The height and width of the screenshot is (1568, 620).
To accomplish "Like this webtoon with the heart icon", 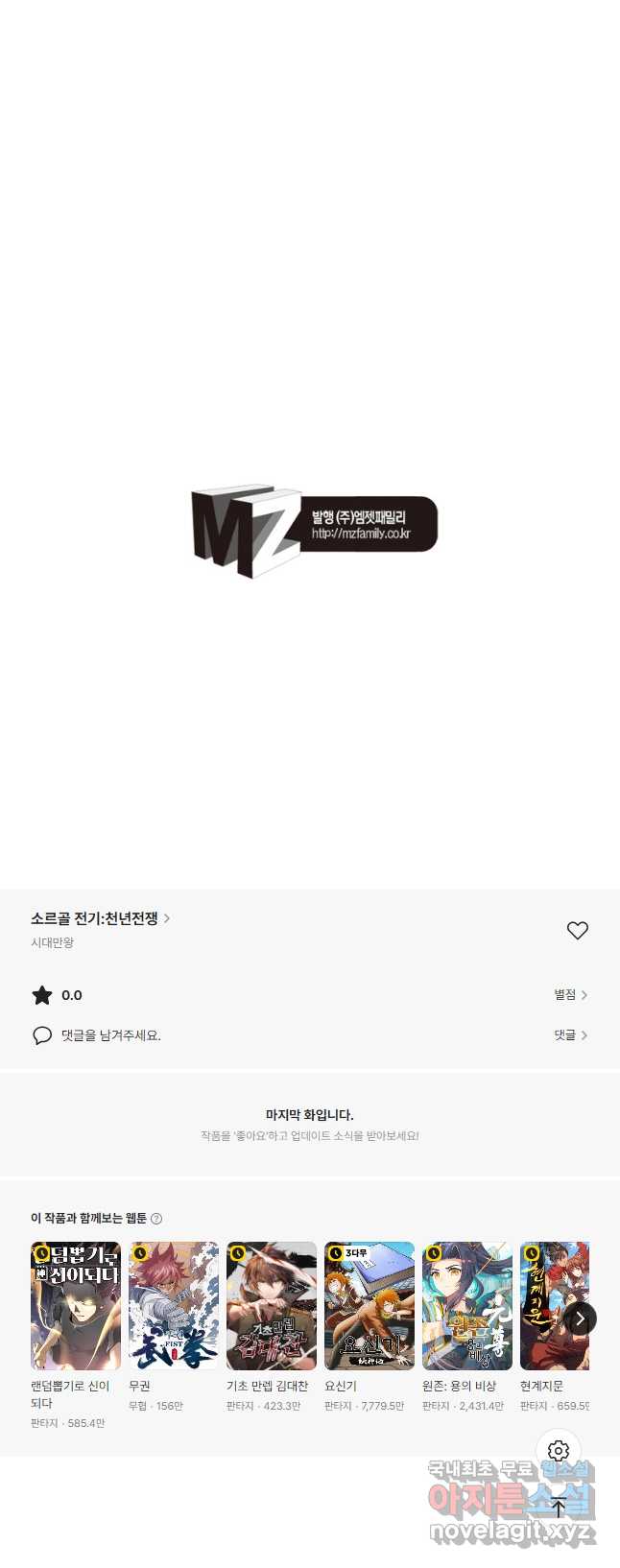I will pyautogui.click(x=577, y=930).
